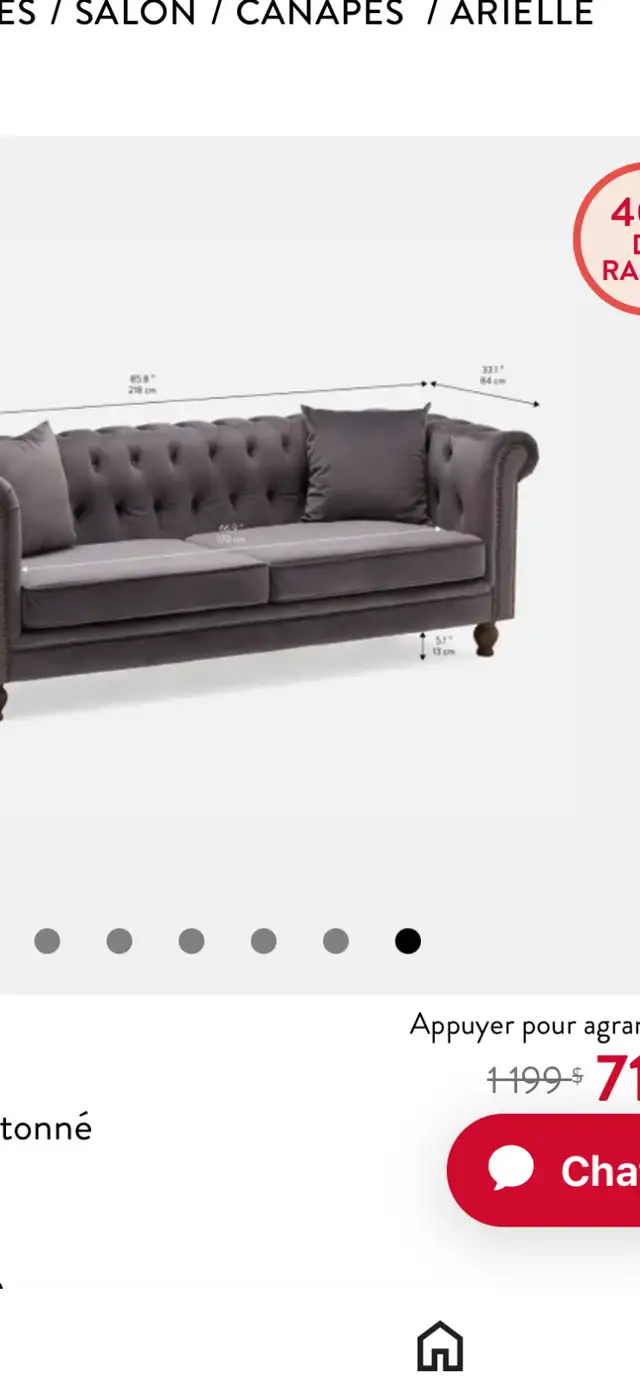Image resolution: width=640 pixels, height=1386 pixels.
Task: Select the fourth carousel dot
Action: tap(264, 941)
